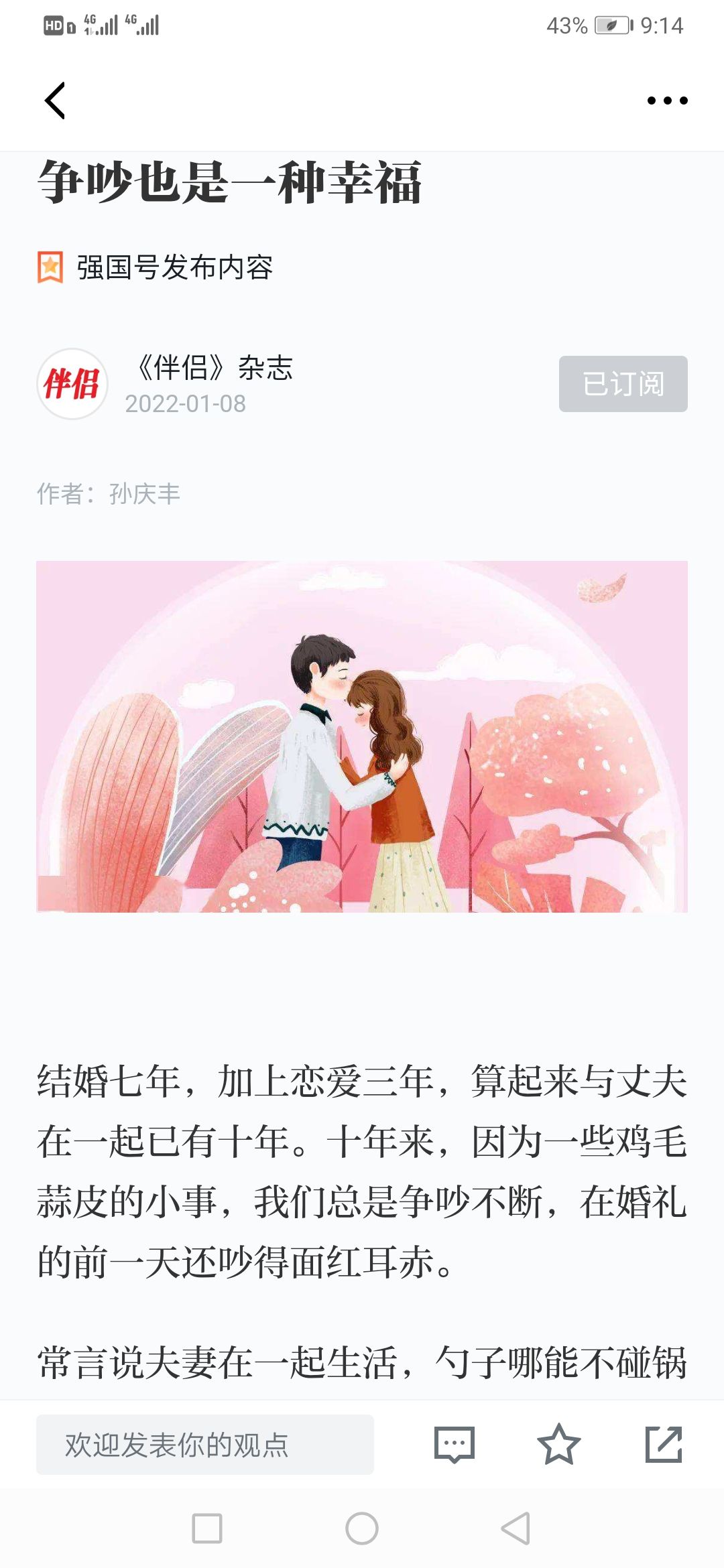The image size is (724, 1568).
Task: Share this article
Action: point(663,1444)
